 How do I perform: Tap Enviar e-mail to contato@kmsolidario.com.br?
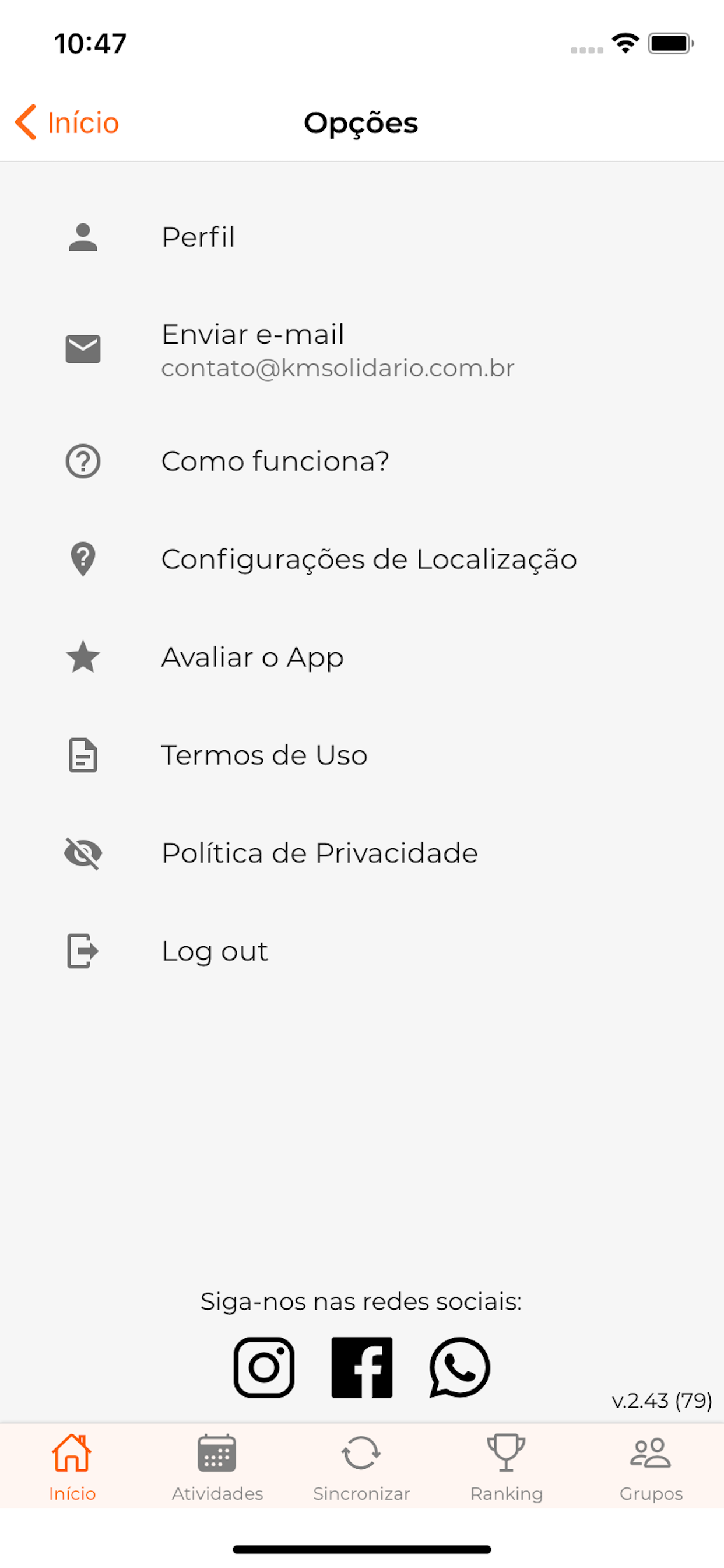tap(362, 350)
